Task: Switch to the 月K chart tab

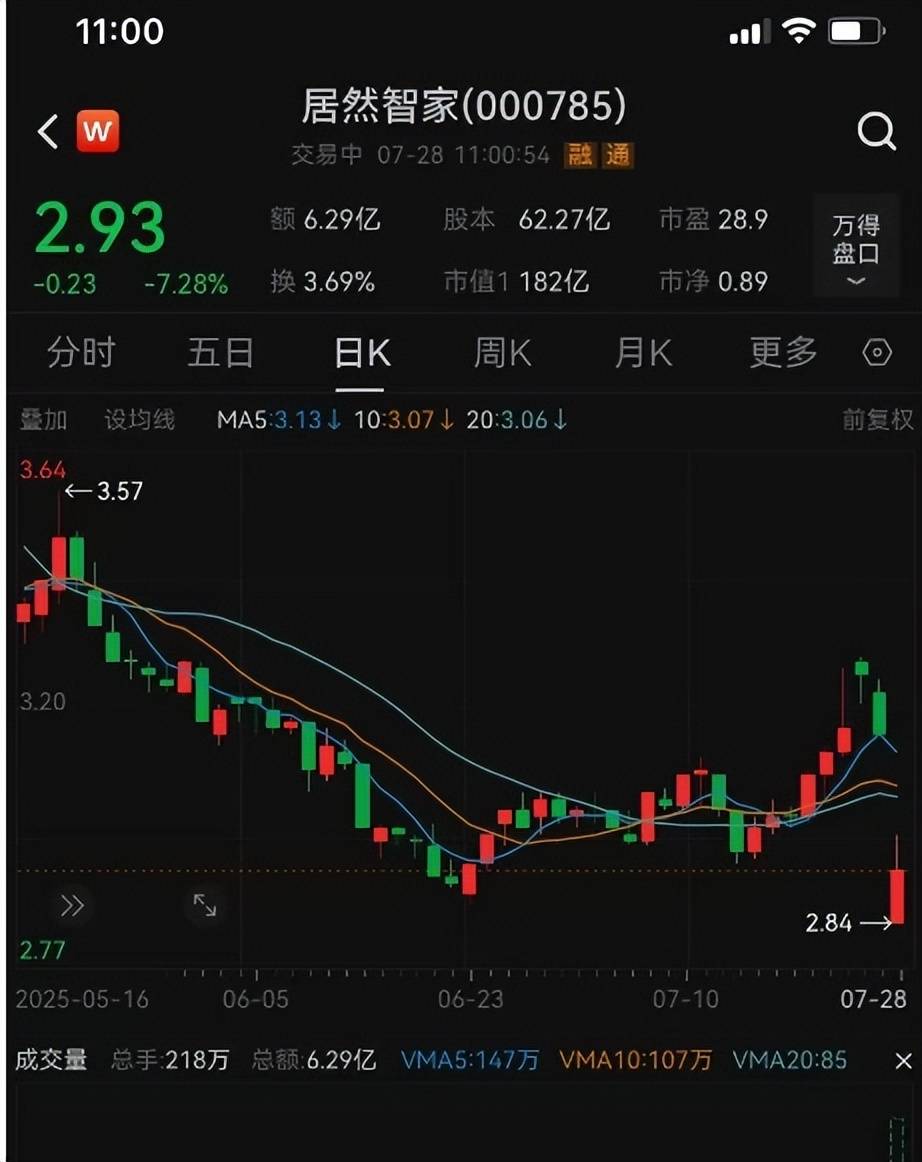Action: point(643,353)
